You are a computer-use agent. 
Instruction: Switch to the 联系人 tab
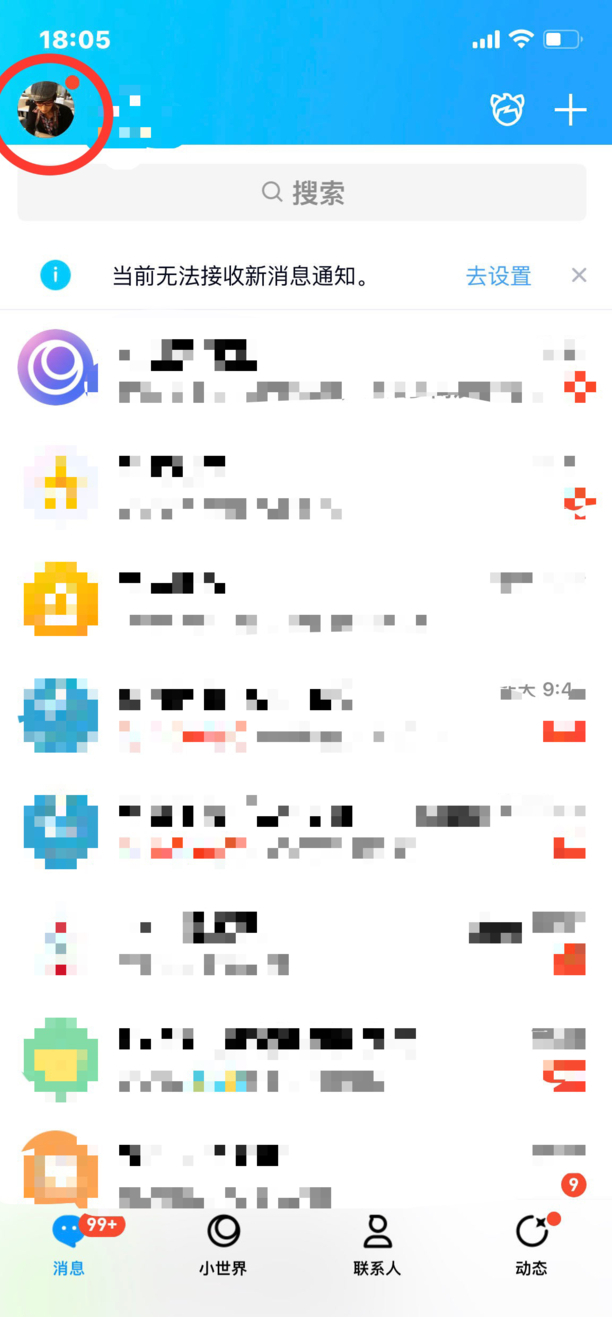coord(377,1244)
